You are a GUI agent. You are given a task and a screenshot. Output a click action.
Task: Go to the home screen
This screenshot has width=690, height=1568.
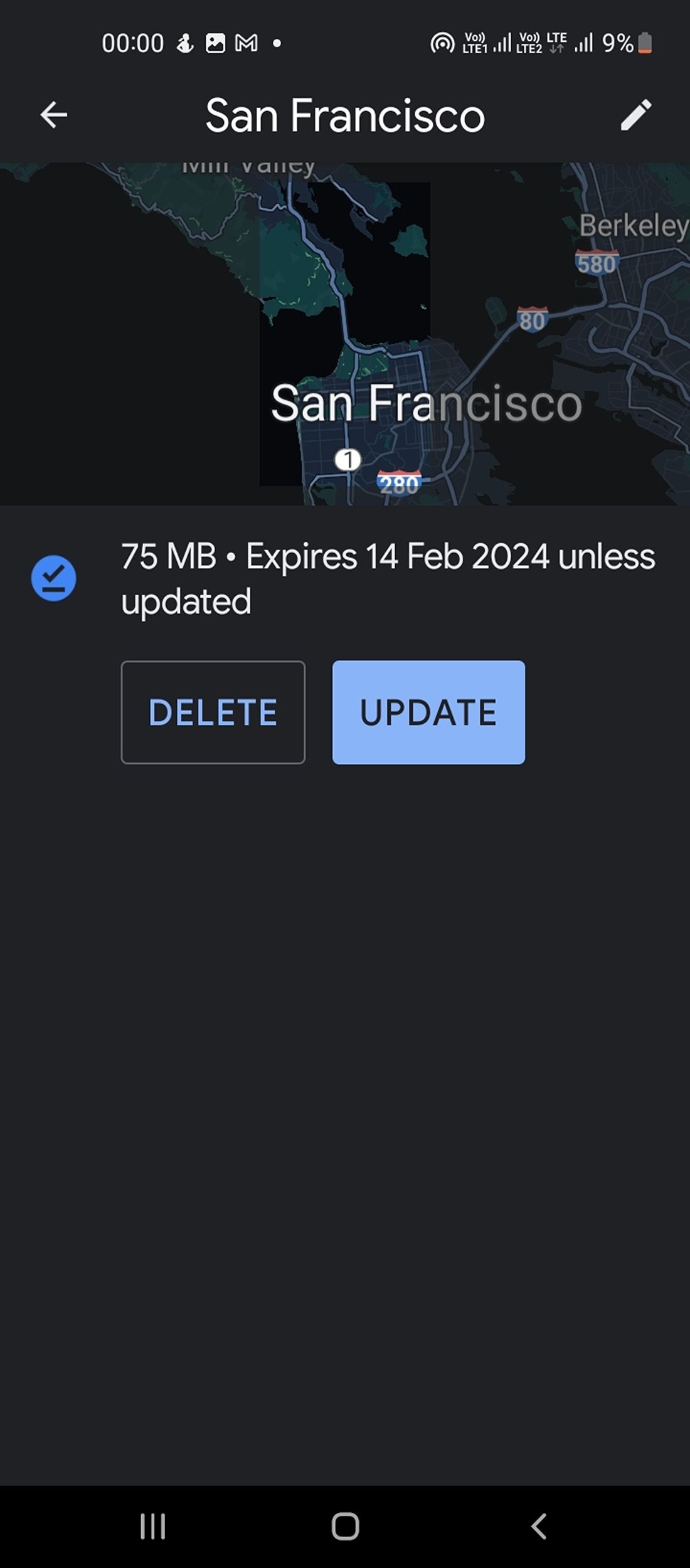(x=345, y=1526)
